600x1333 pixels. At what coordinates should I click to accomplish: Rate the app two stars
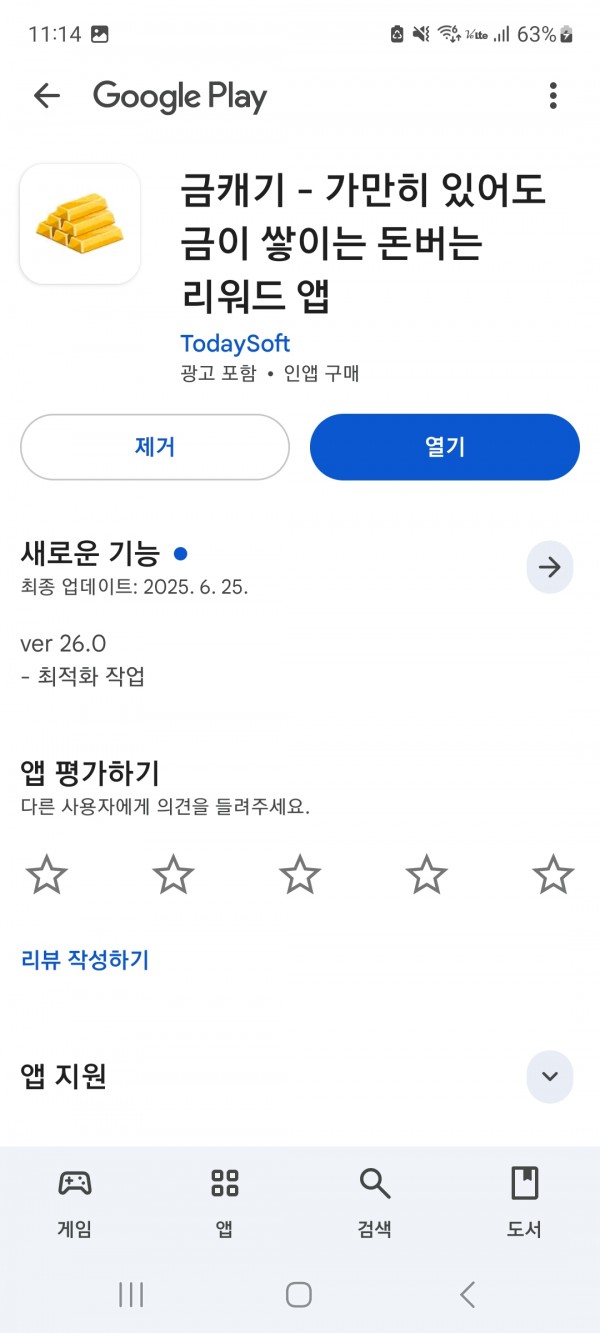(x=173, y=875)
